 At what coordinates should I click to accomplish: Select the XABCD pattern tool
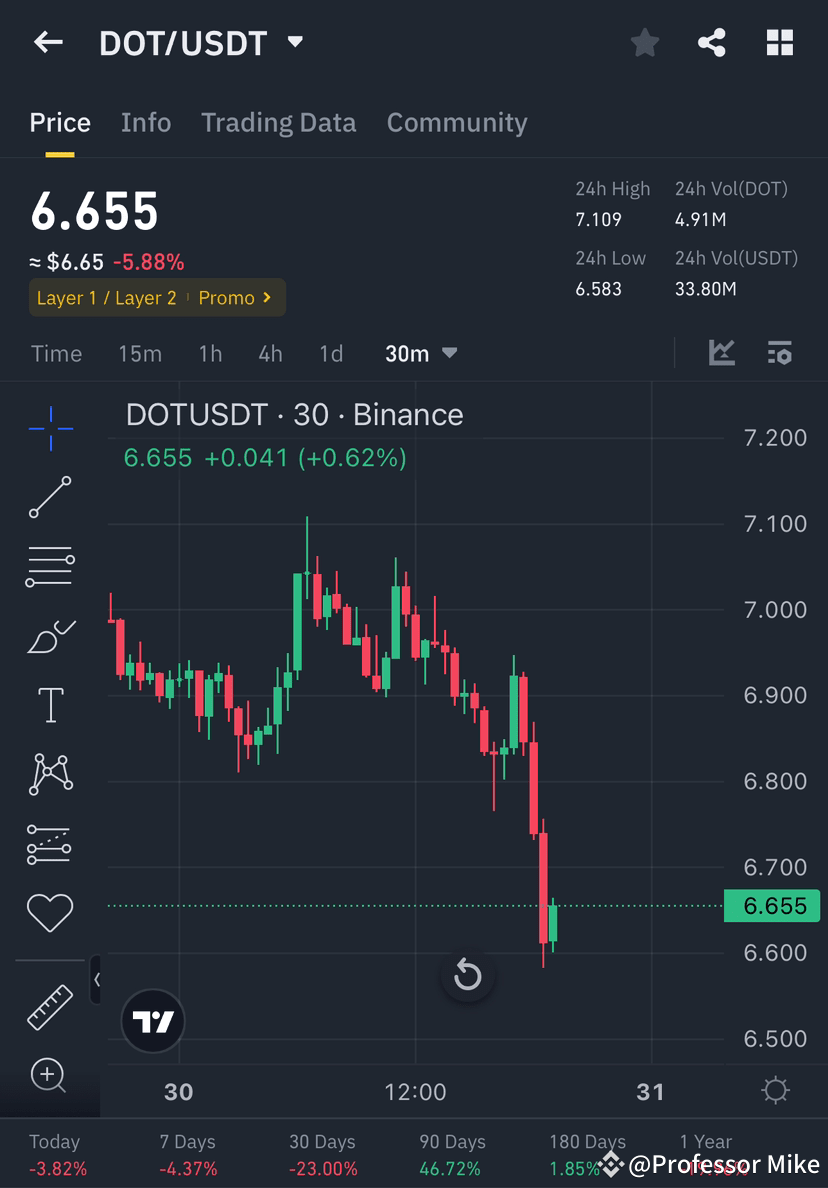point(50,773)
